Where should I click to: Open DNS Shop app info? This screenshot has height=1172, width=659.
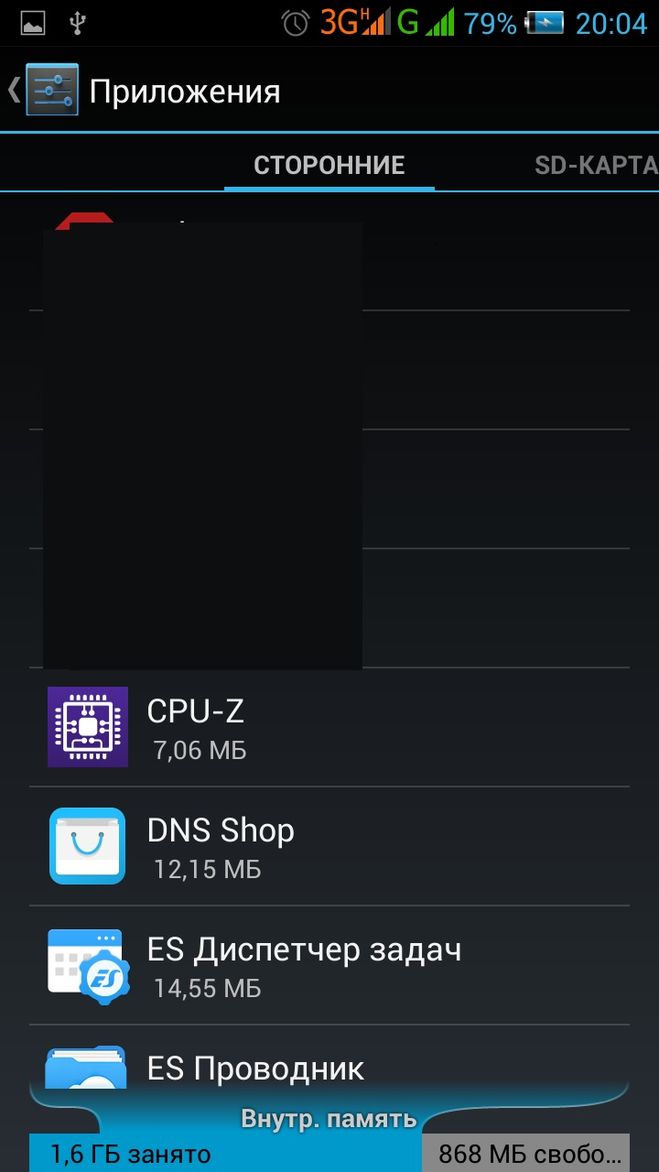(330, 846)
